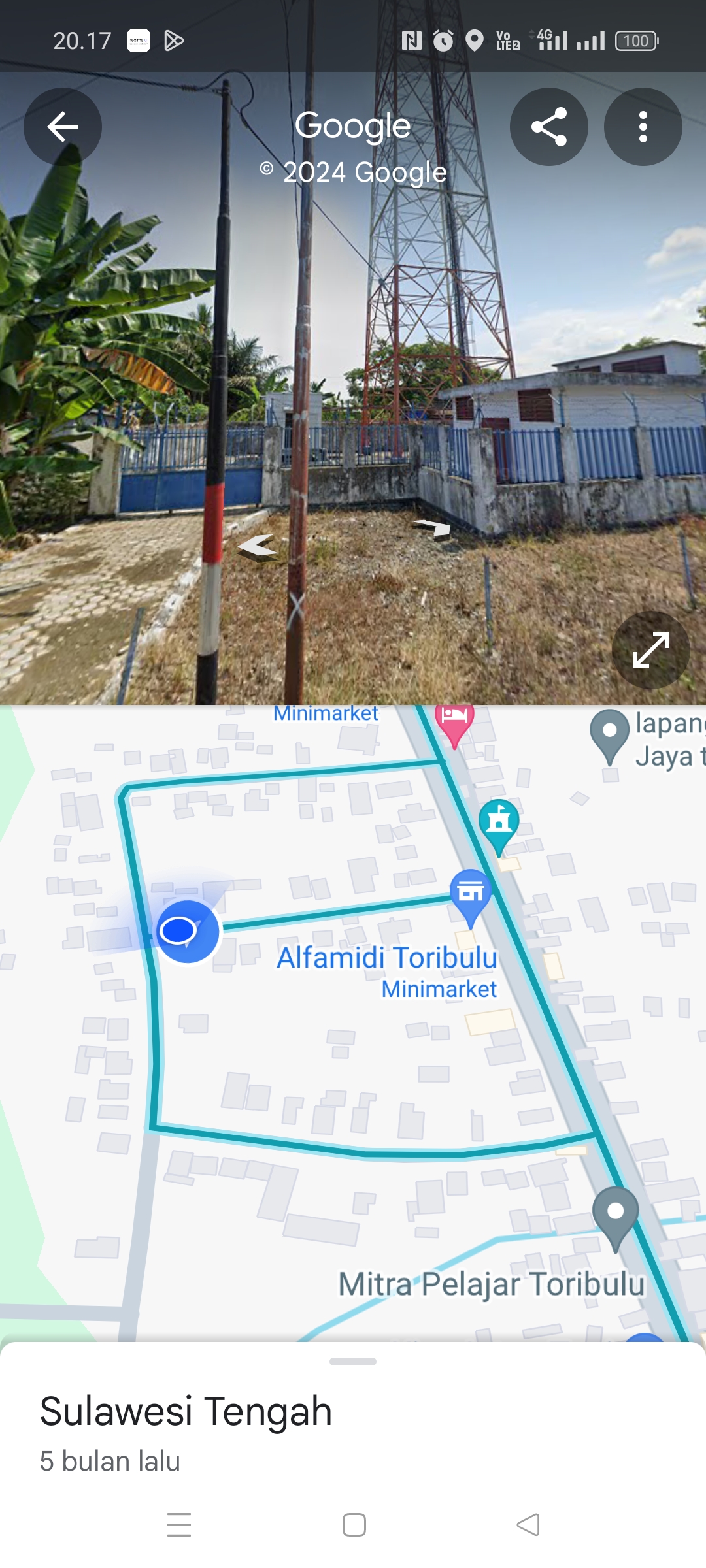706x1568 pixels.
Task: Go back with the system back button
Action: pyautogui.click(x=528, y=1525)
